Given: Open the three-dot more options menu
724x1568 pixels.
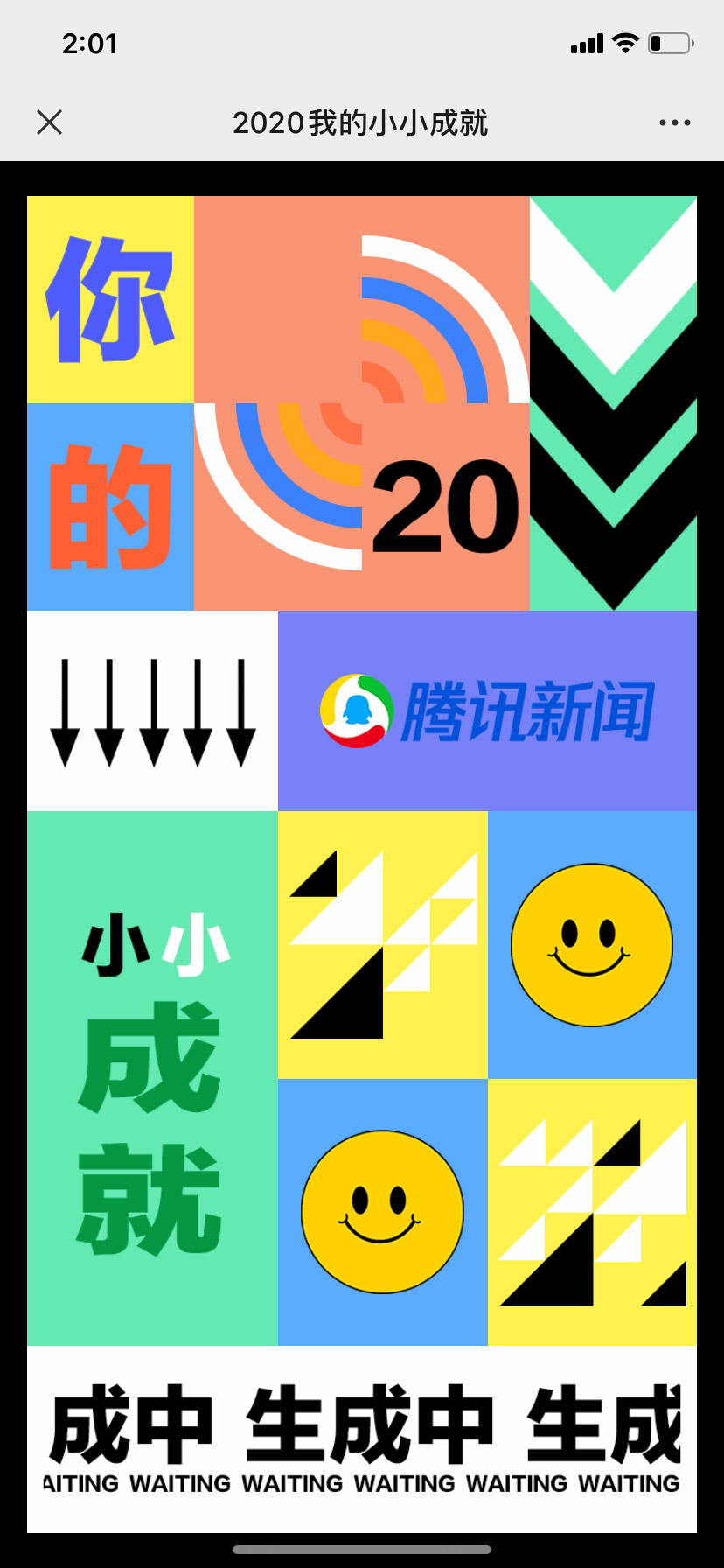Looking at the screenshot, I should coord(674,122).
